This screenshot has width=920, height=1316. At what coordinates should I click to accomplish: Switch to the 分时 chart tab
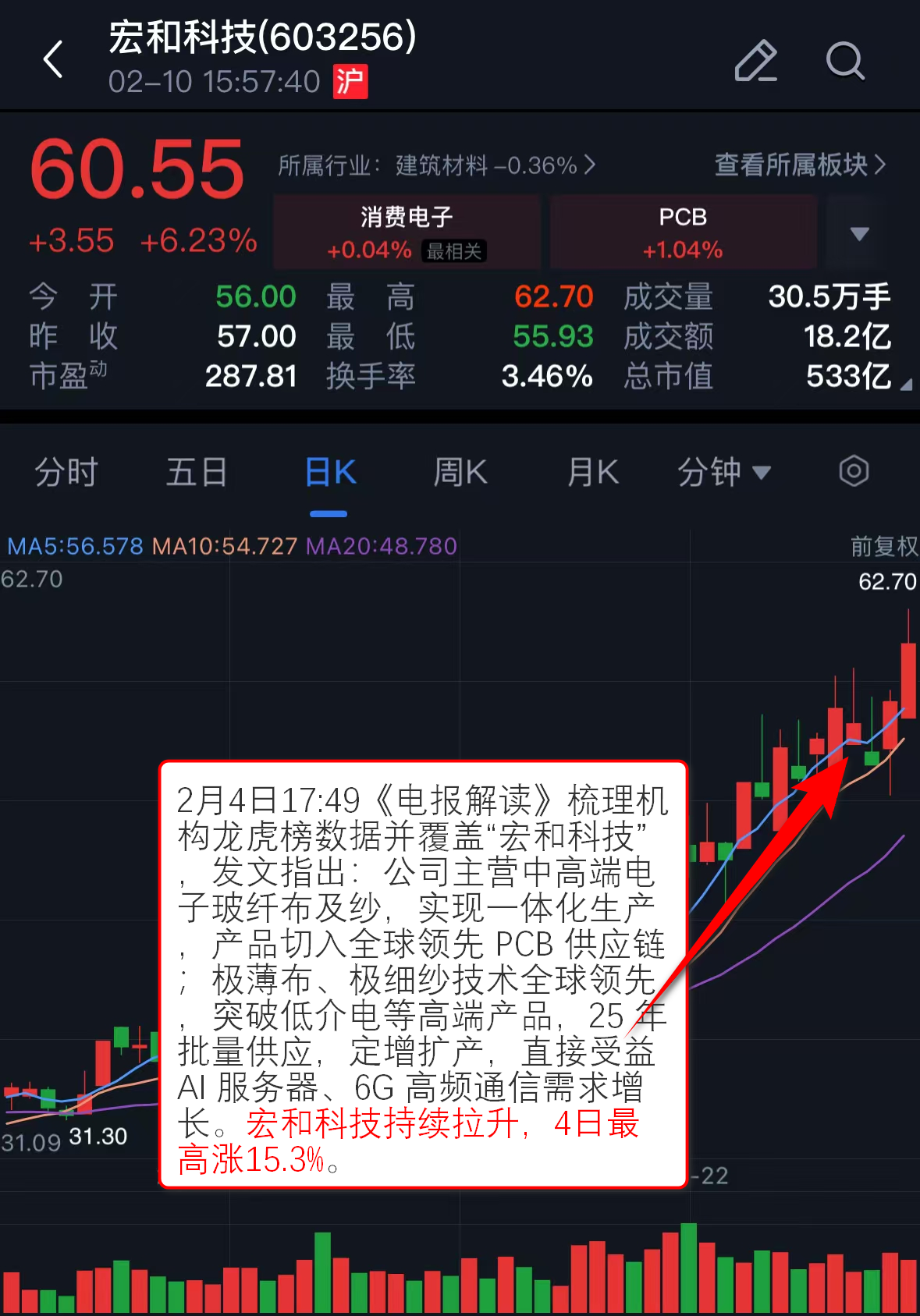coord(66,473)
